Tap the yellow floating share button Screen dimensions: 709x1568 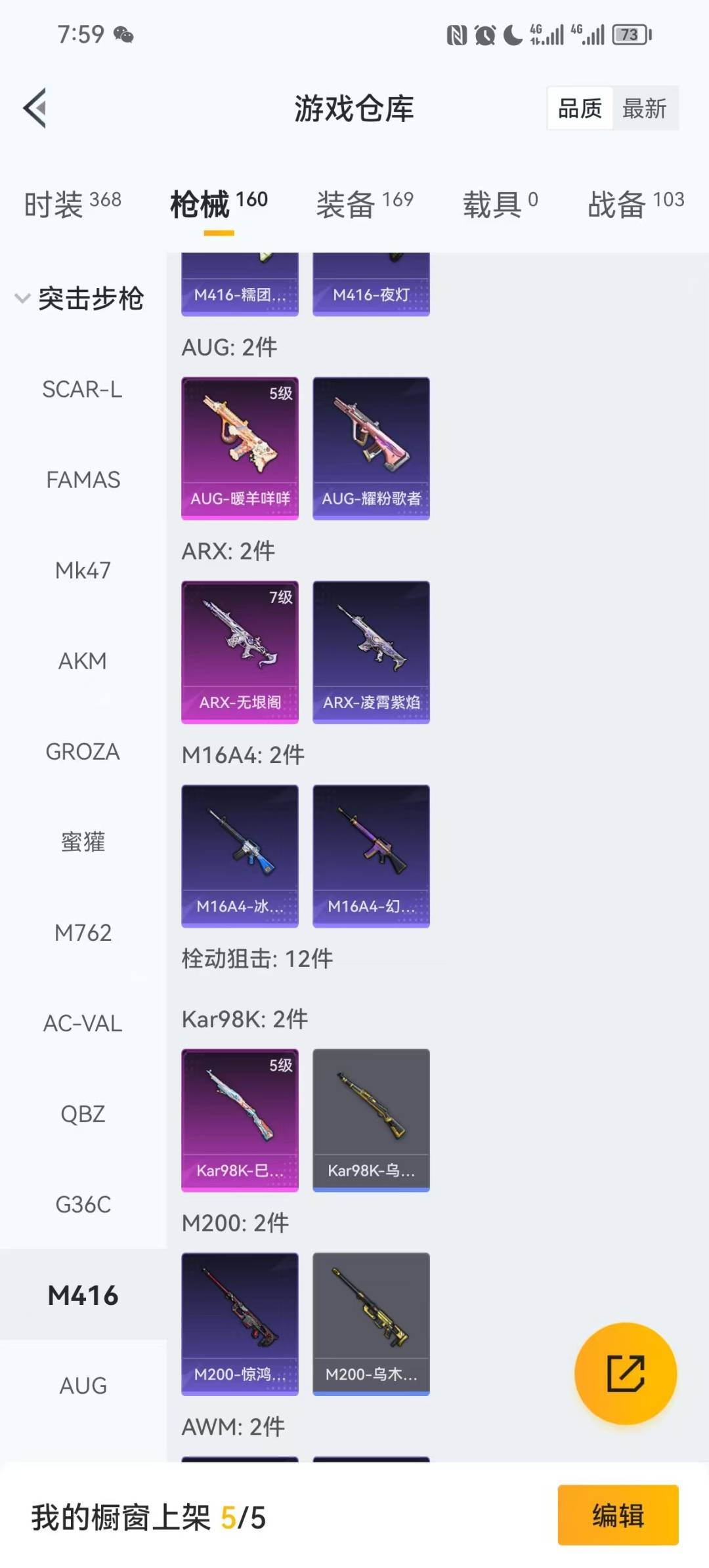point(625,1373)
